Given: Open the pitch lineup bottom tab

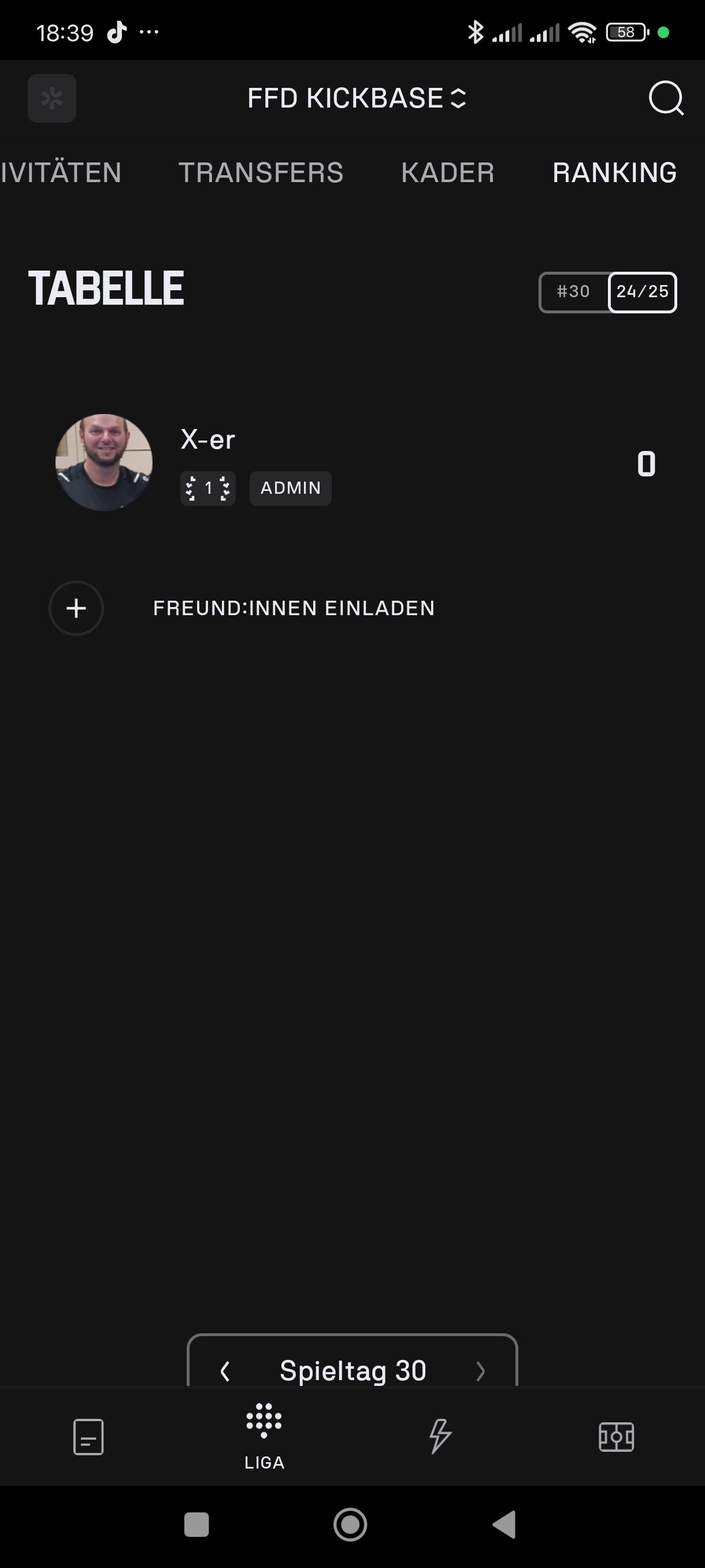Looking at the screenshot, I should (x=616, y=1437).
